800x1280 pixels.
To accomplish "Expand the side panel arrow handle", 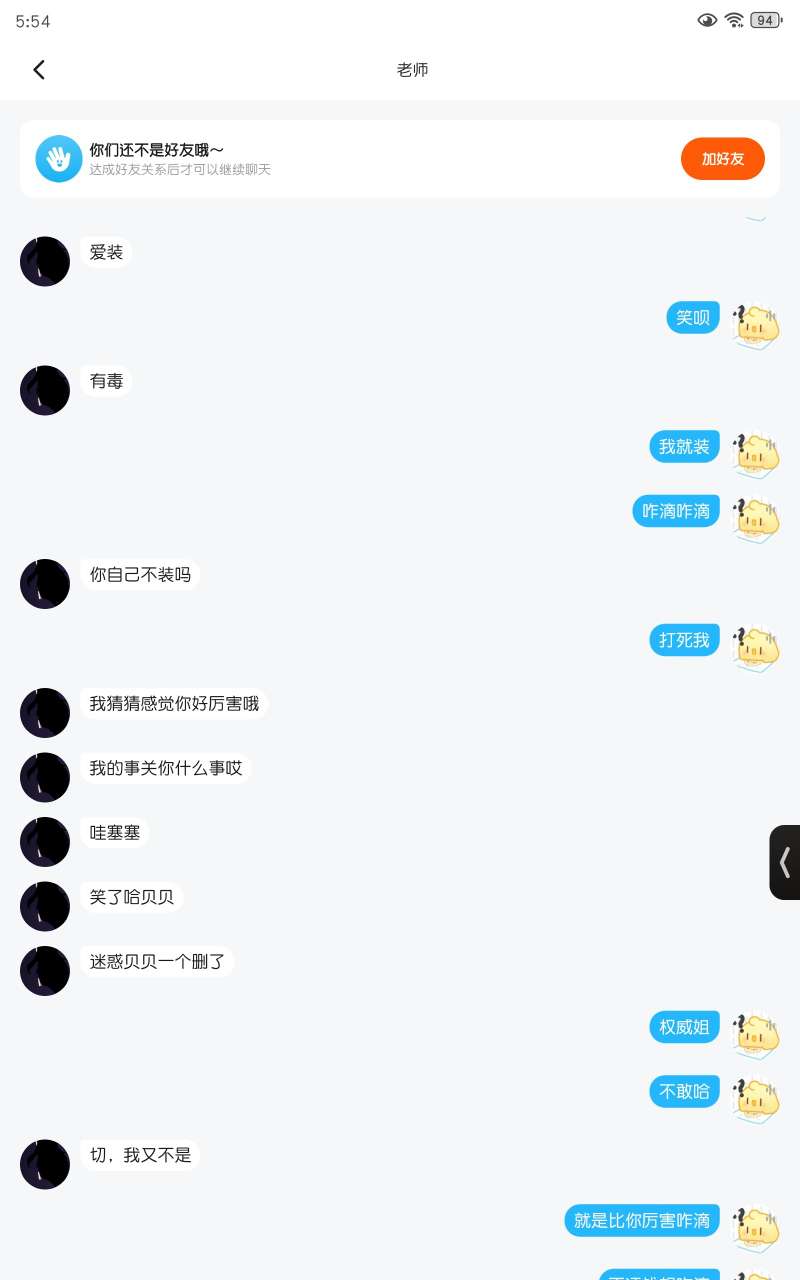I will tap(785, 862).
